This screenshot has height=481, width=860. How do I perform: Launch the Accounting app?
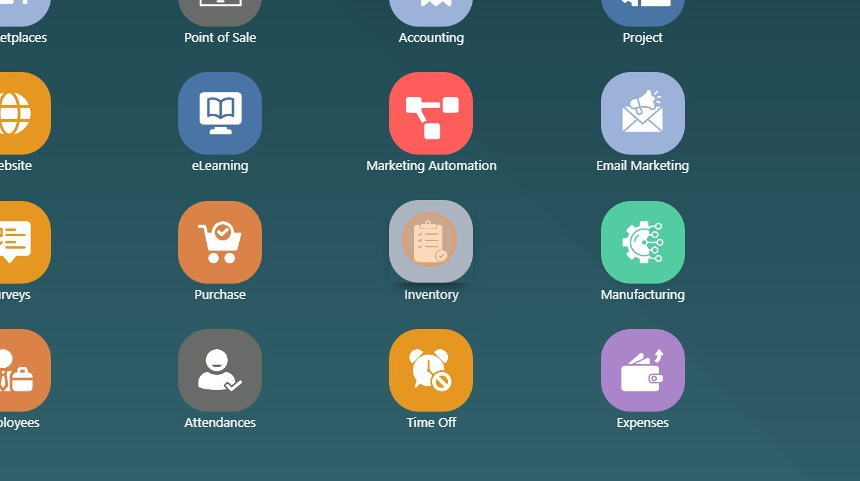click(431, 12)
